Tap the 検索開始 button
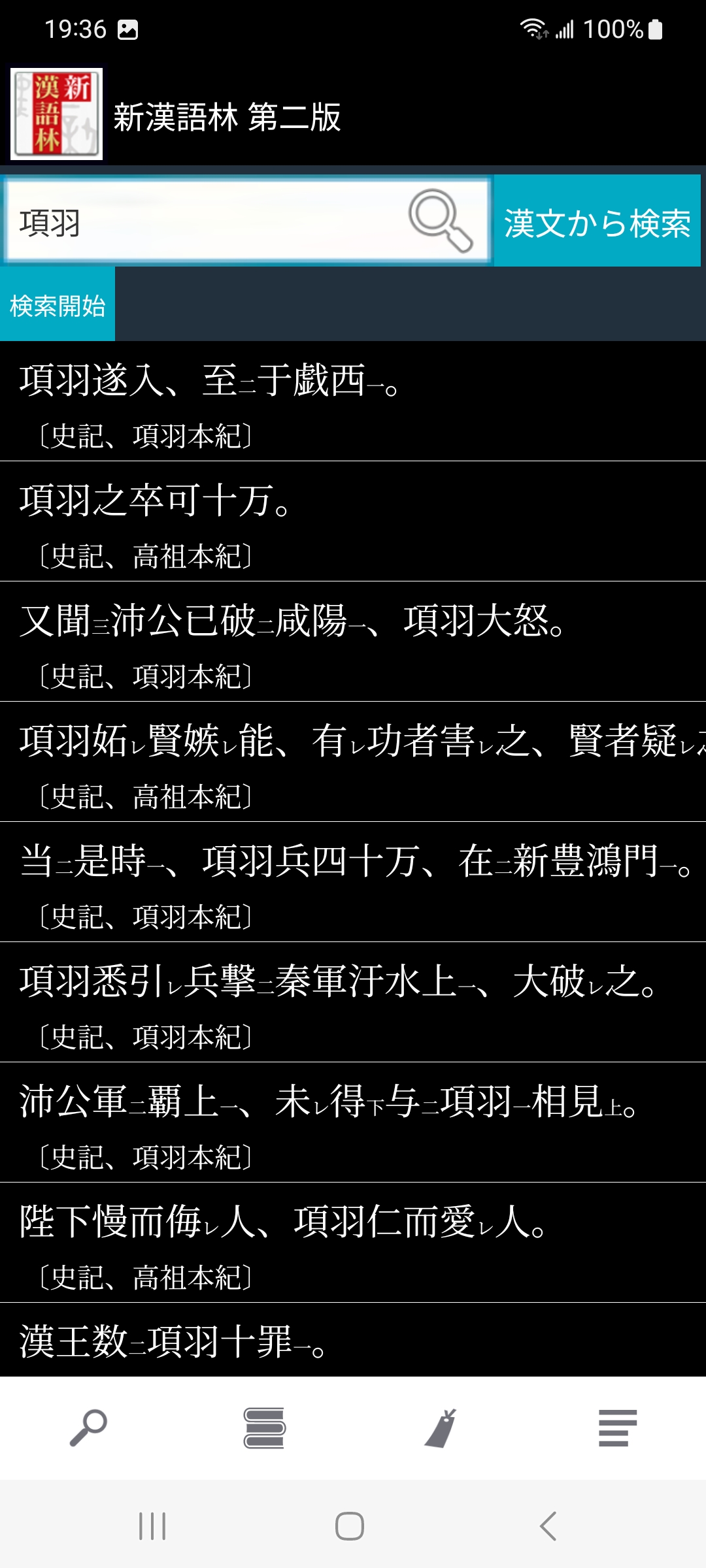The image size is (706, 1568). (58, 305)
